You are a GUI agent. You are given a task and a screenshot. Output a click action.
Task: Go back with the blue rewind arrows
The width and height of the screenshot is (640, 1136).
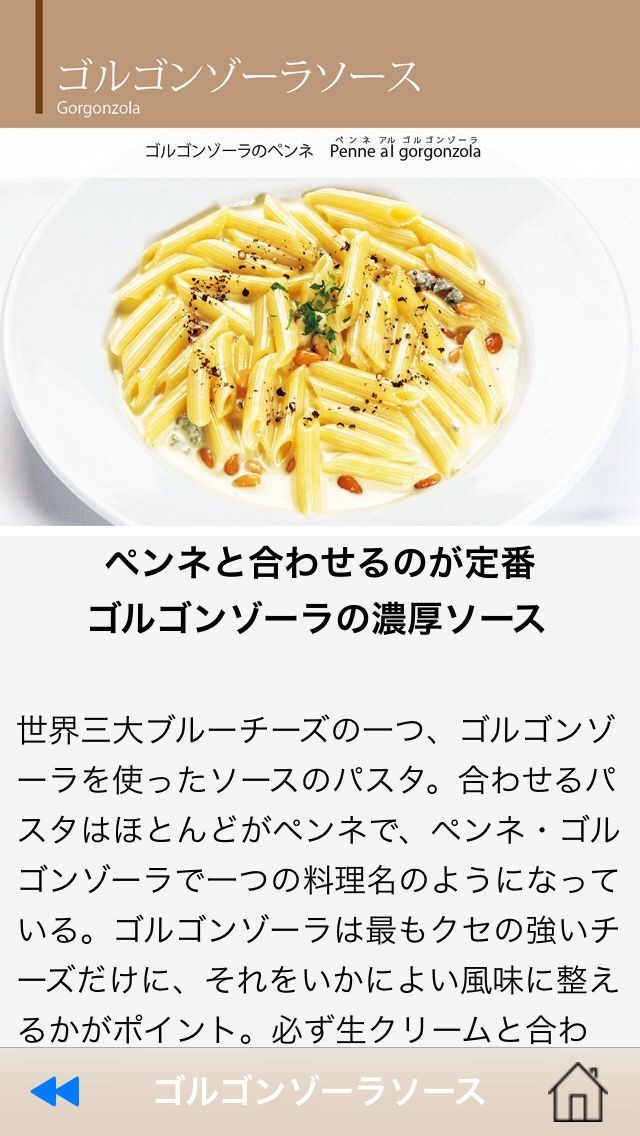pyautogui.click(x=55, y=1091)
